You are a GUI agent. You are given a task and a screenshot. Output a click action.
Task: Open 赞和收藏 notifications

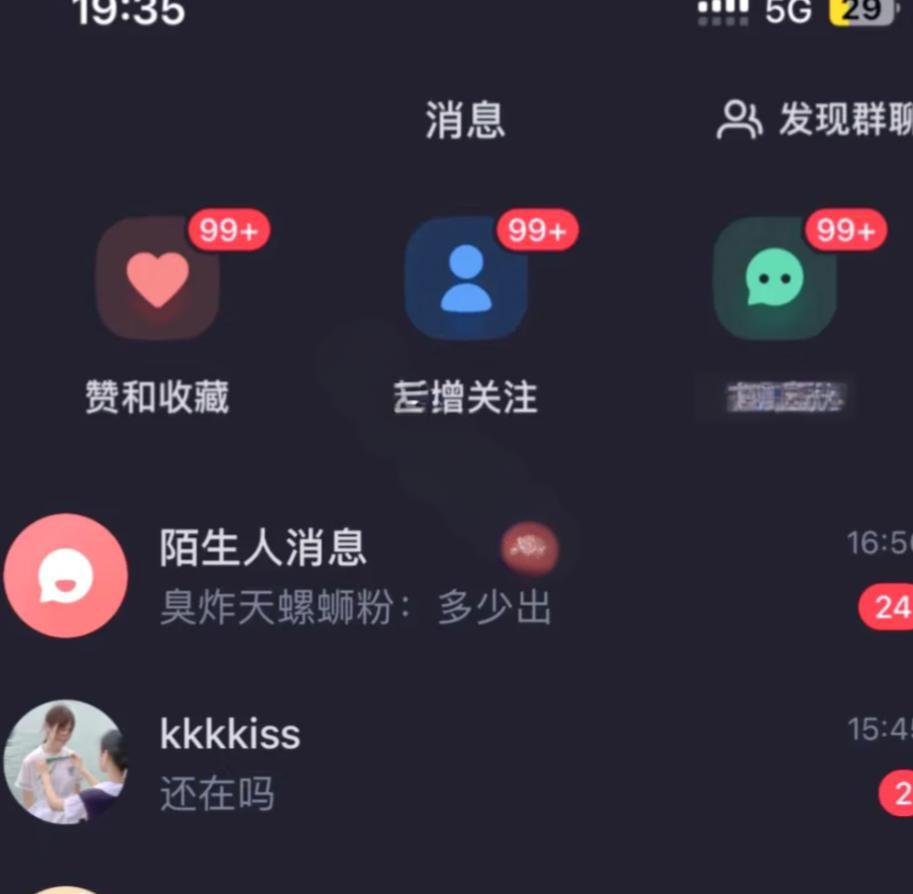coord(158,279)
